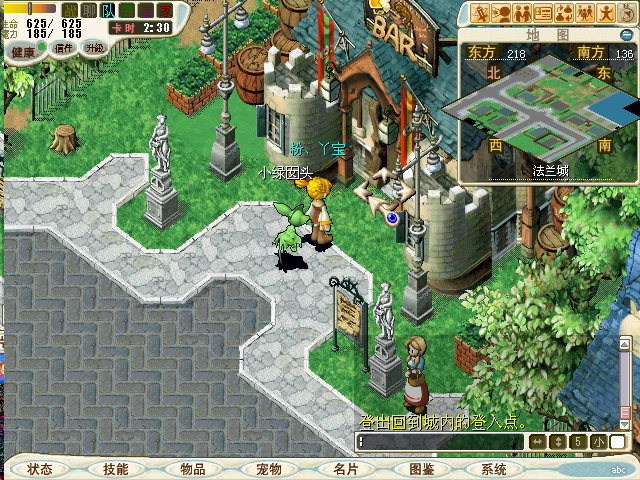Open the 图鉴 encyclopedia menu

(x=421, y=469)
